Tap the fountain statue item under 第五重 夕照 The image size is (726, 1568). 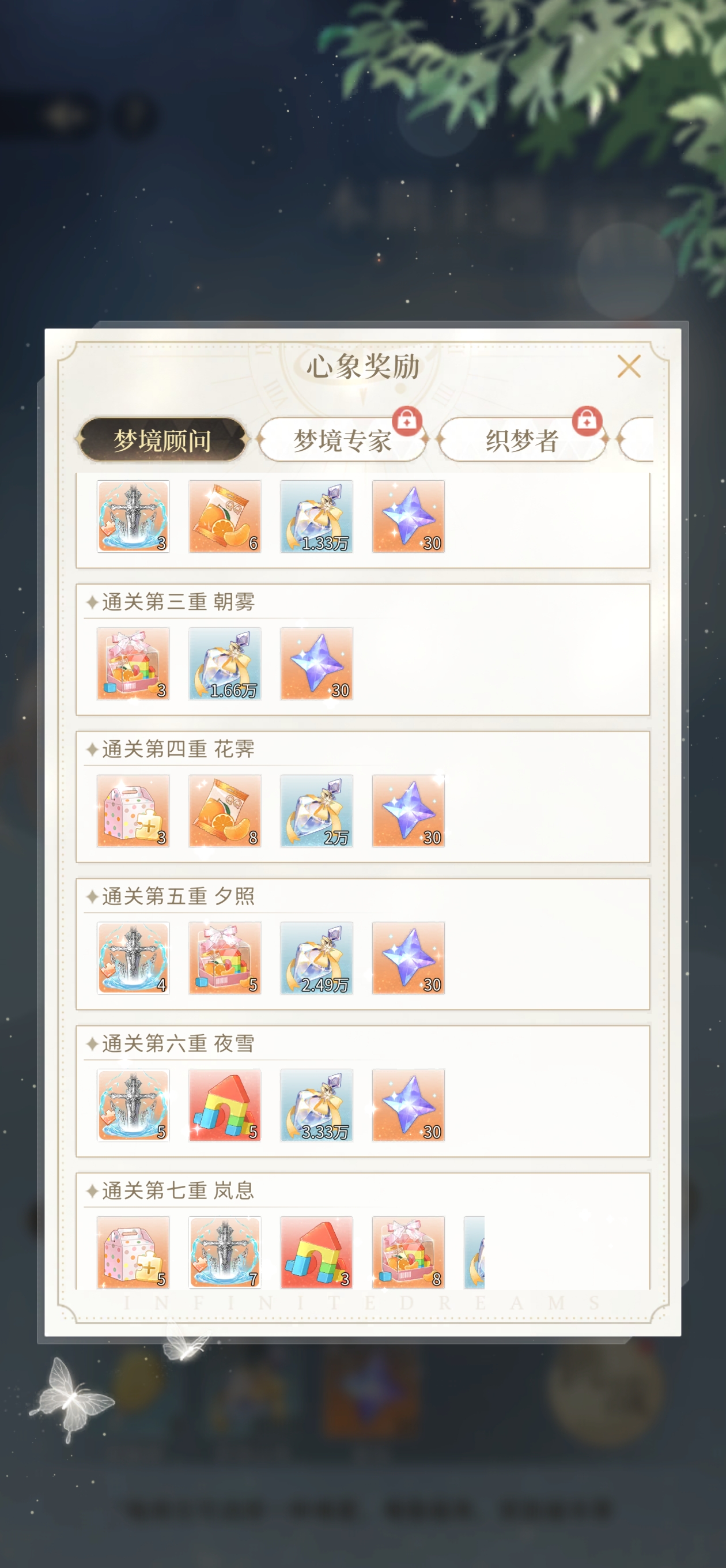(133, 958)
